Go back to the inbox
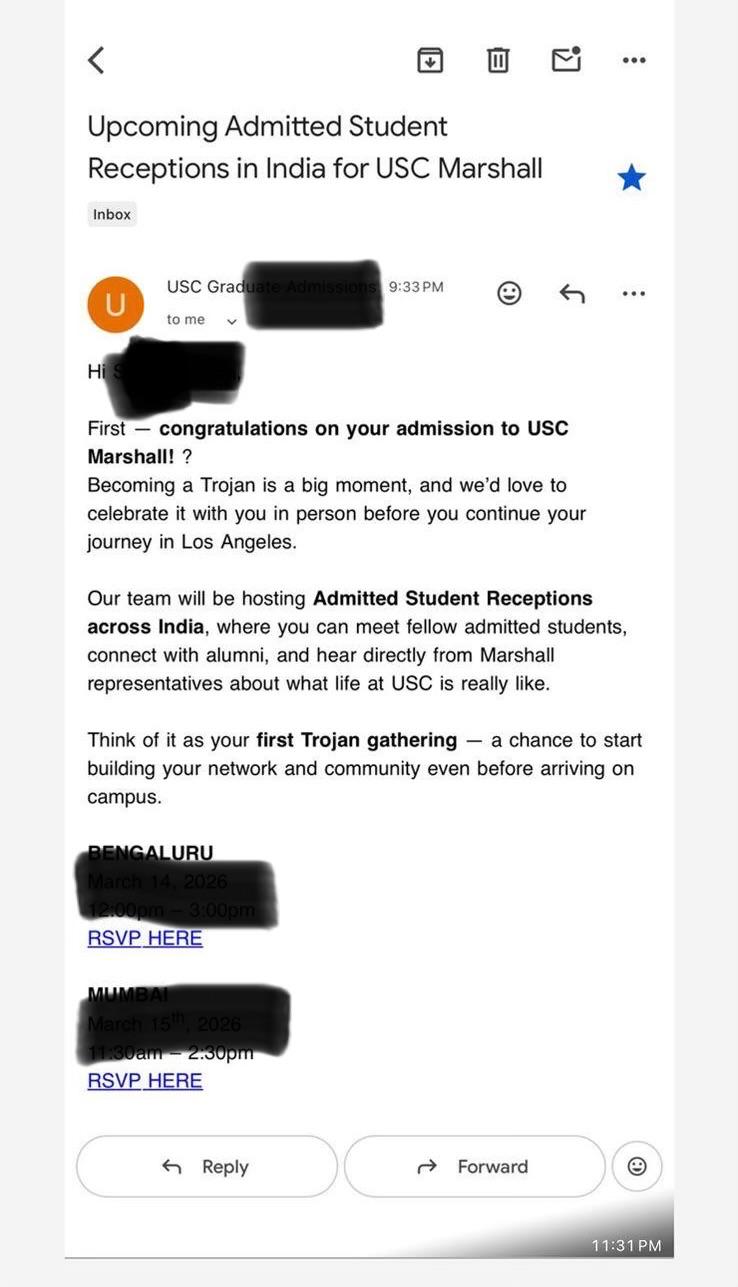738x1287 pixels. coord(96,60)
